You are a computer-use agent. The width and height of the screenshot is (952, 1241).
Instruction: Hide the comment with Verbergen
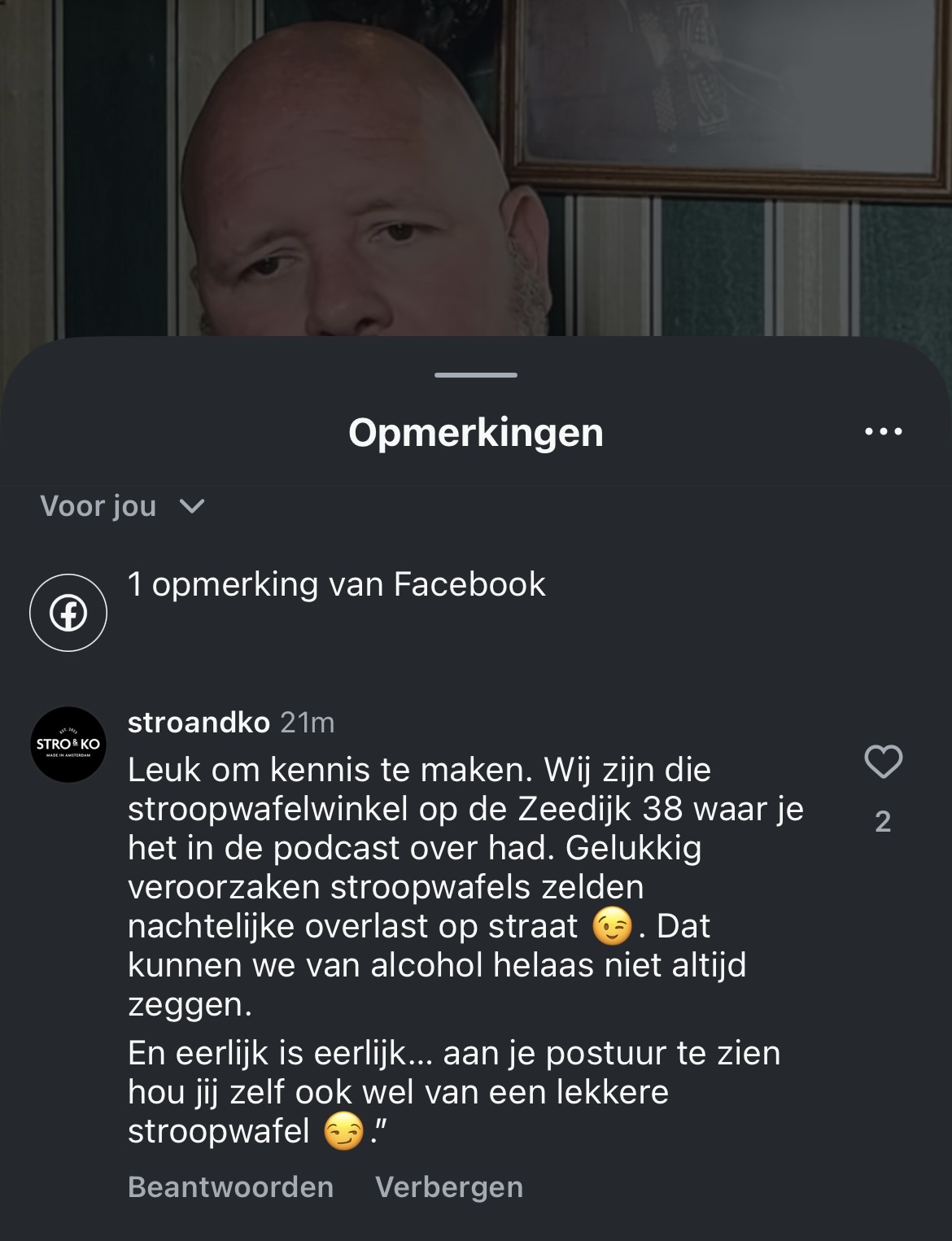pyautogui.click(x=449, y=1187)
